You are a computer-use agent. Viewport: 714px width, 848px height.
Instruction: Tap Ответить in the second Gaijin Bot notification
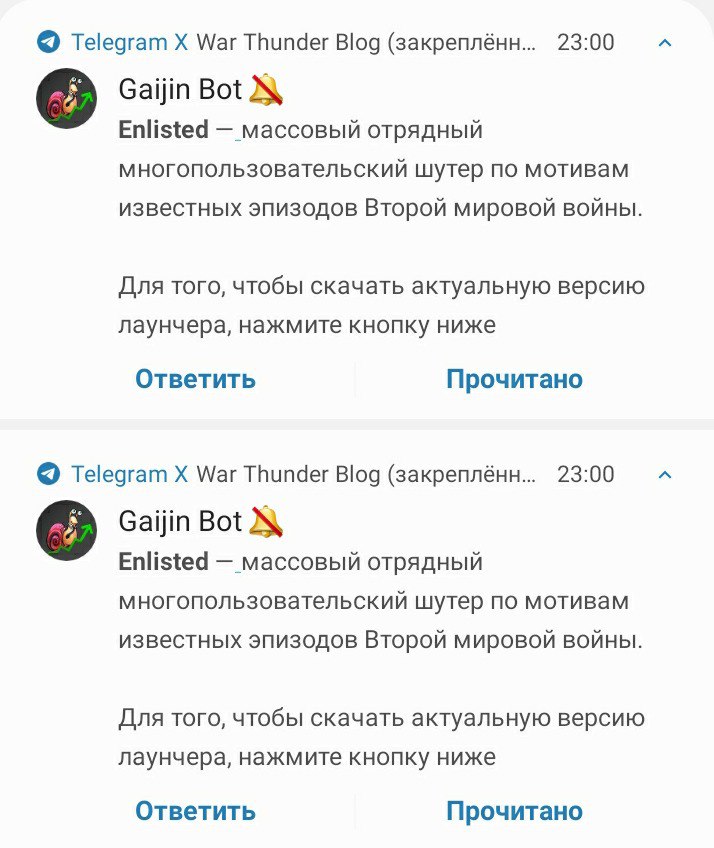[x=195, y=810]
